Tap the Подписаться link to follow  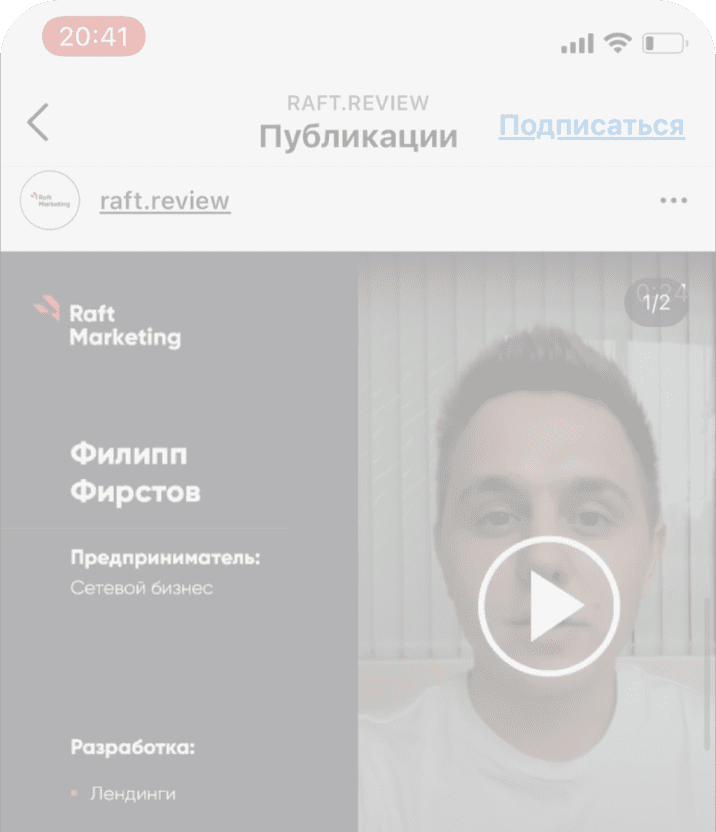(x=591, y=126)
